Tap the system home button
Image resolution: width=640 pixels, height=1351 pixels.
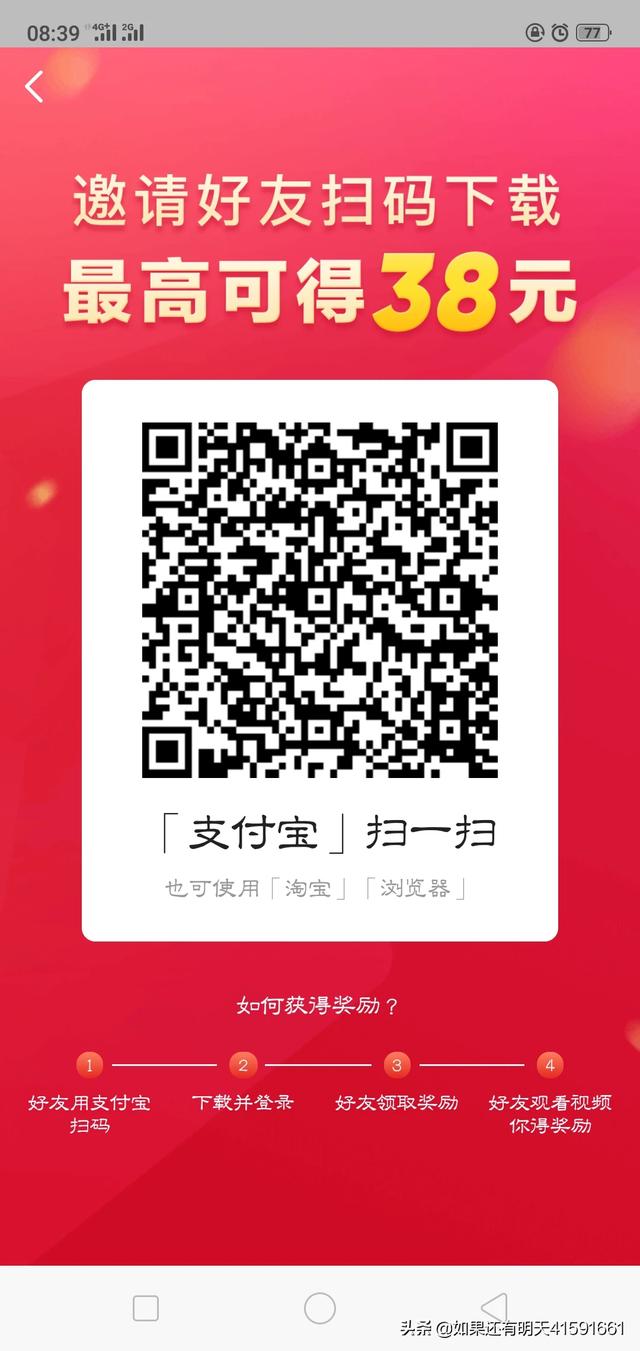[320, 1307]
